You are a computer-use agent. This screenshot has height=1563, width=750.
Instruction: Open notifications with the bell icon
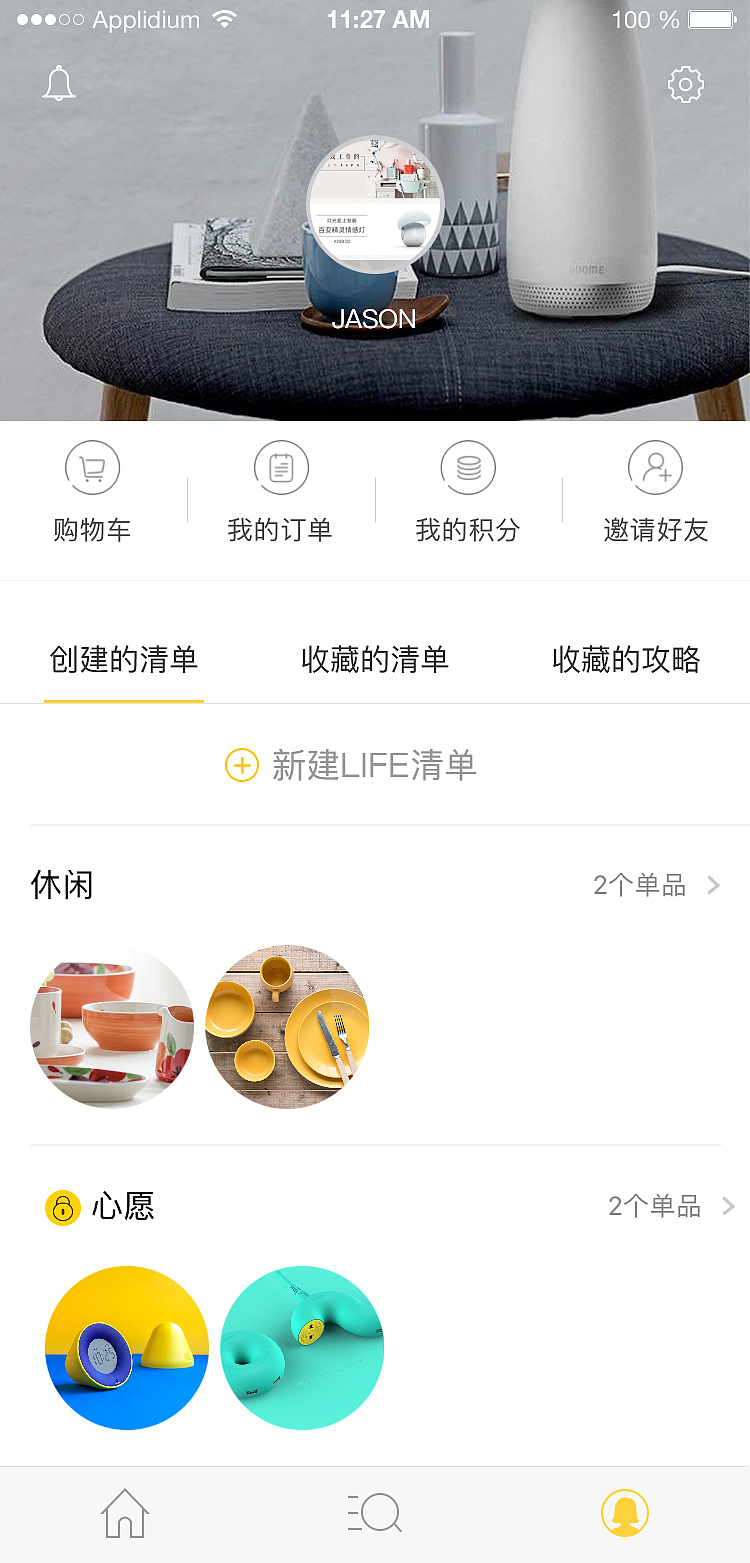coord(58,84)
